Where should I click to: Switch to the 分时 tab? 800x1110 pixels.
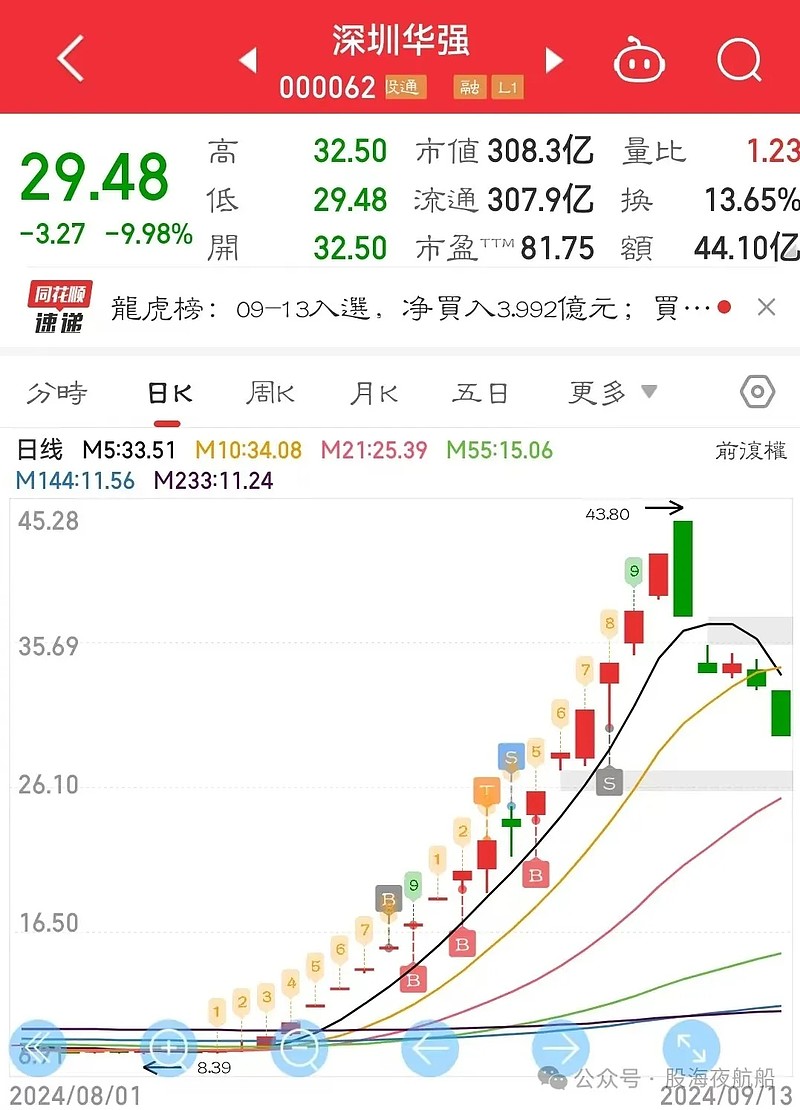pos(56,393)
